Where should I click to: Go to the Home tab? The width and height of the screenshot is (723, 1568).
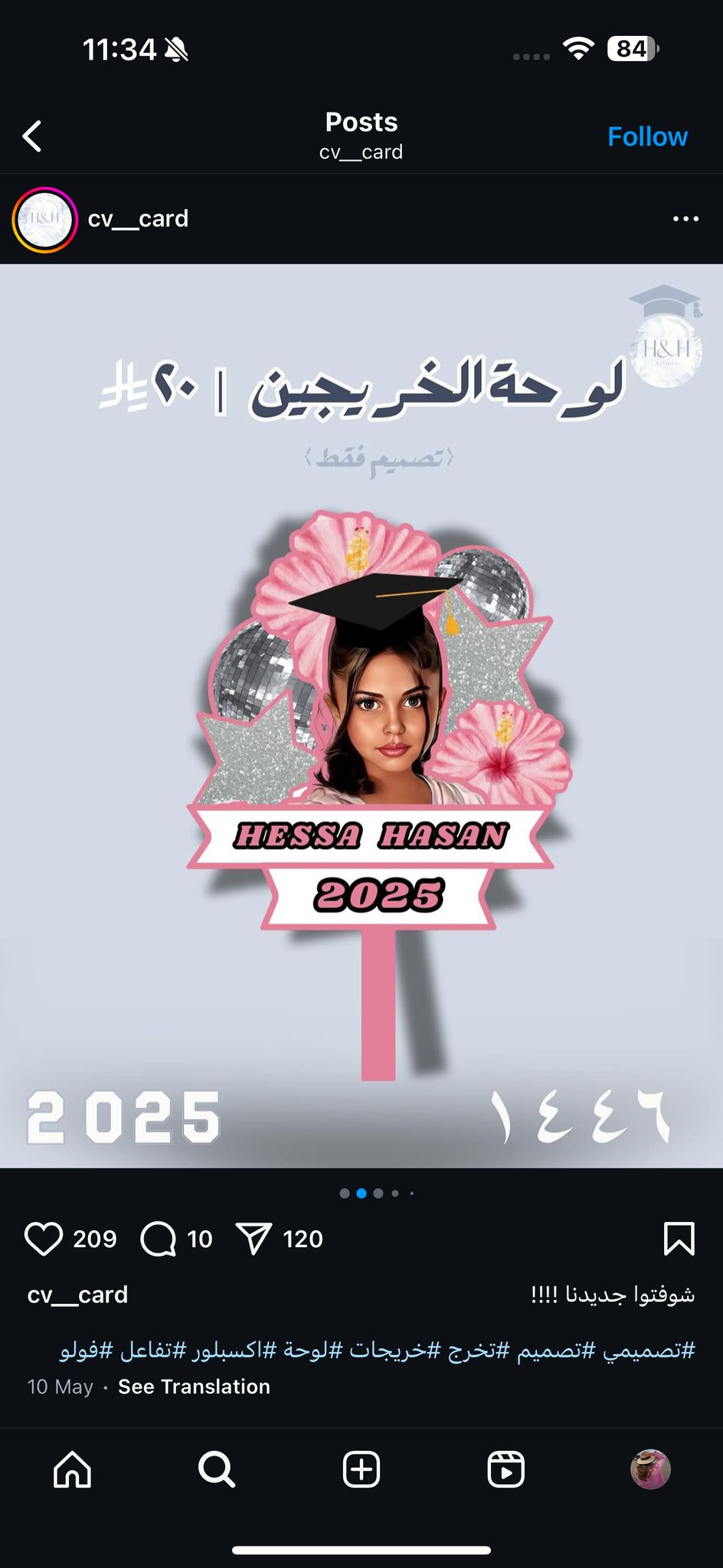pyautogui.click(x=73, y=1469)
